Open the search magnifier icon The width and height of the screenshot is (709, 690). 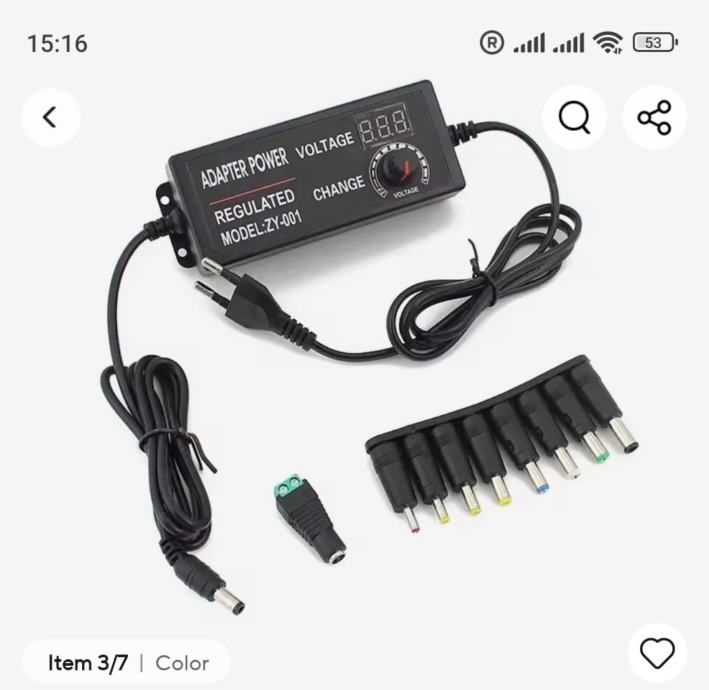(574, 118)
